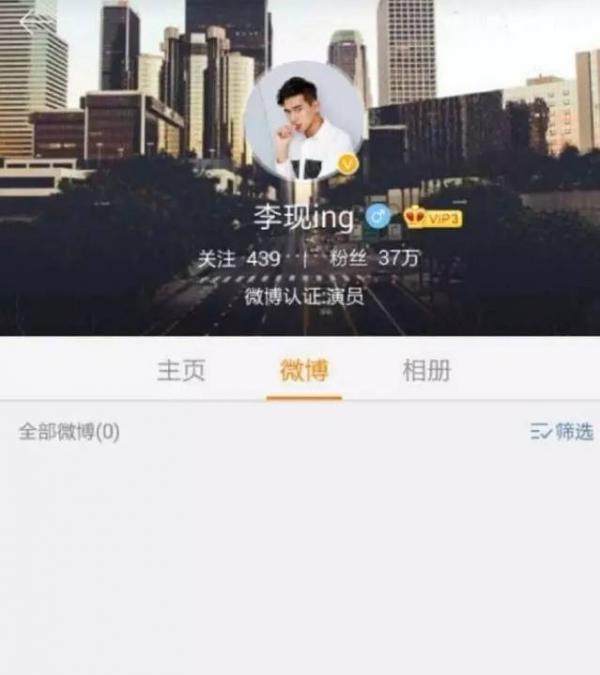The width and height of the screenshot is (600, 675).
Task: Switch to the 相册 tab
Action: [426, 371]
